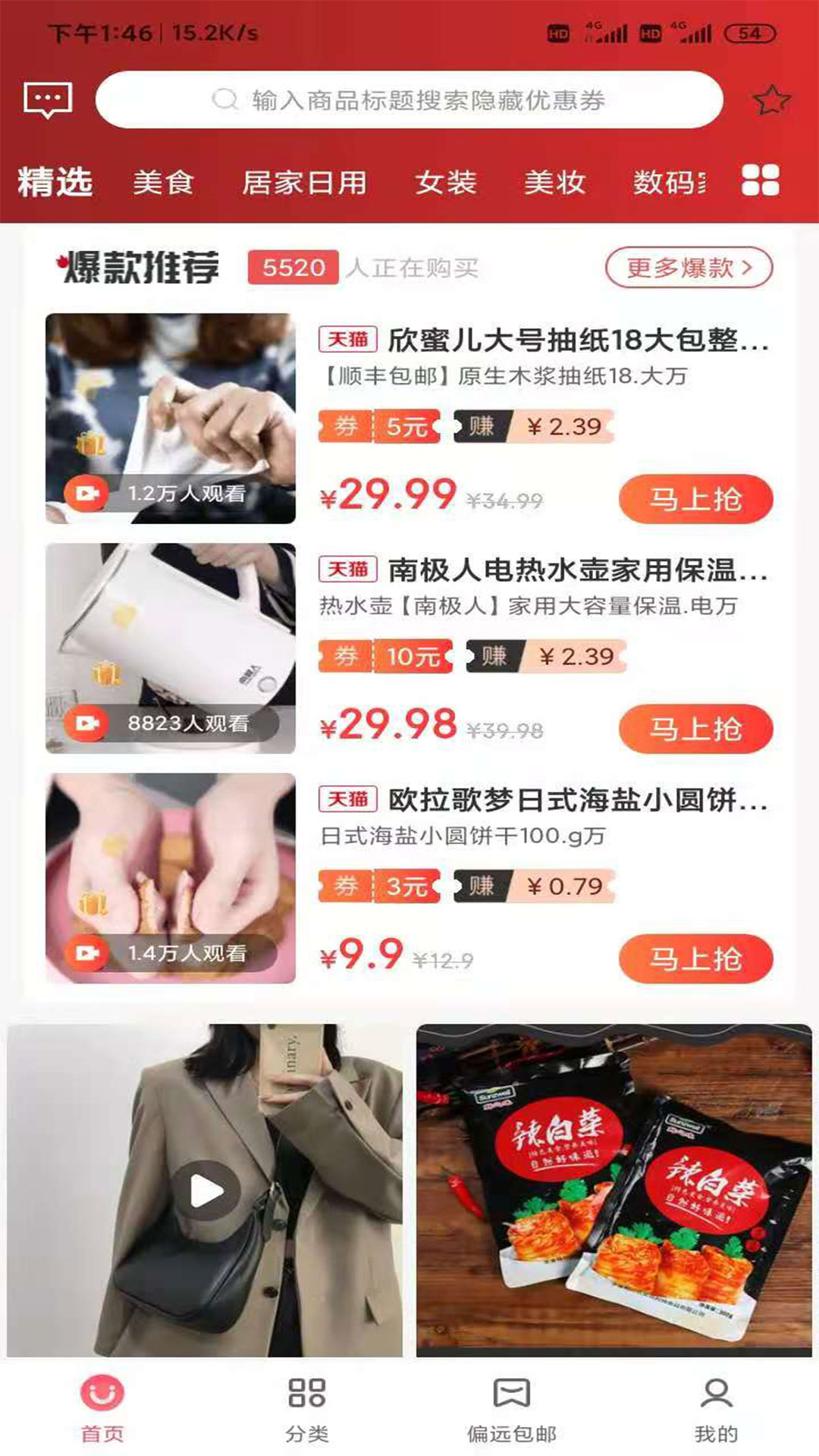Tap 马上抢 for 南极人 electric kettle
The height and width of the screenshot is (1456, 819).
pos(695,729)
